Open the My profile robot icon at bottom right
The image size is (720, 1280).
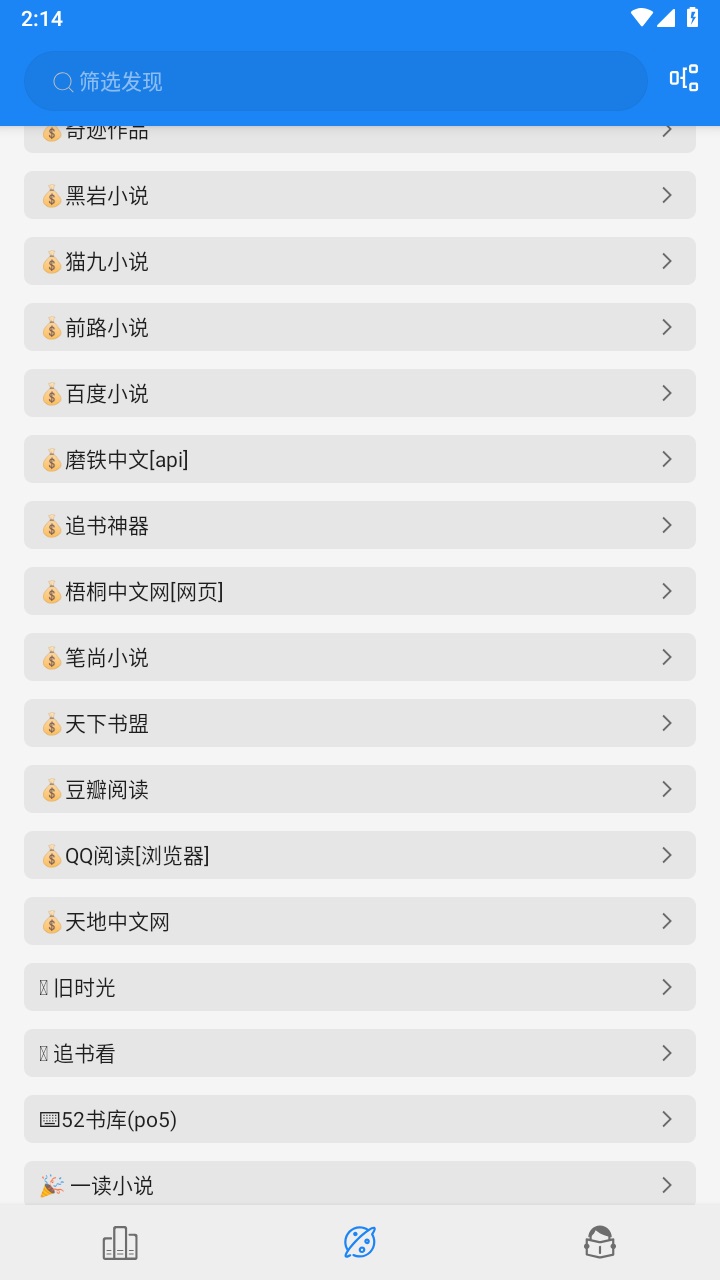600,1241
